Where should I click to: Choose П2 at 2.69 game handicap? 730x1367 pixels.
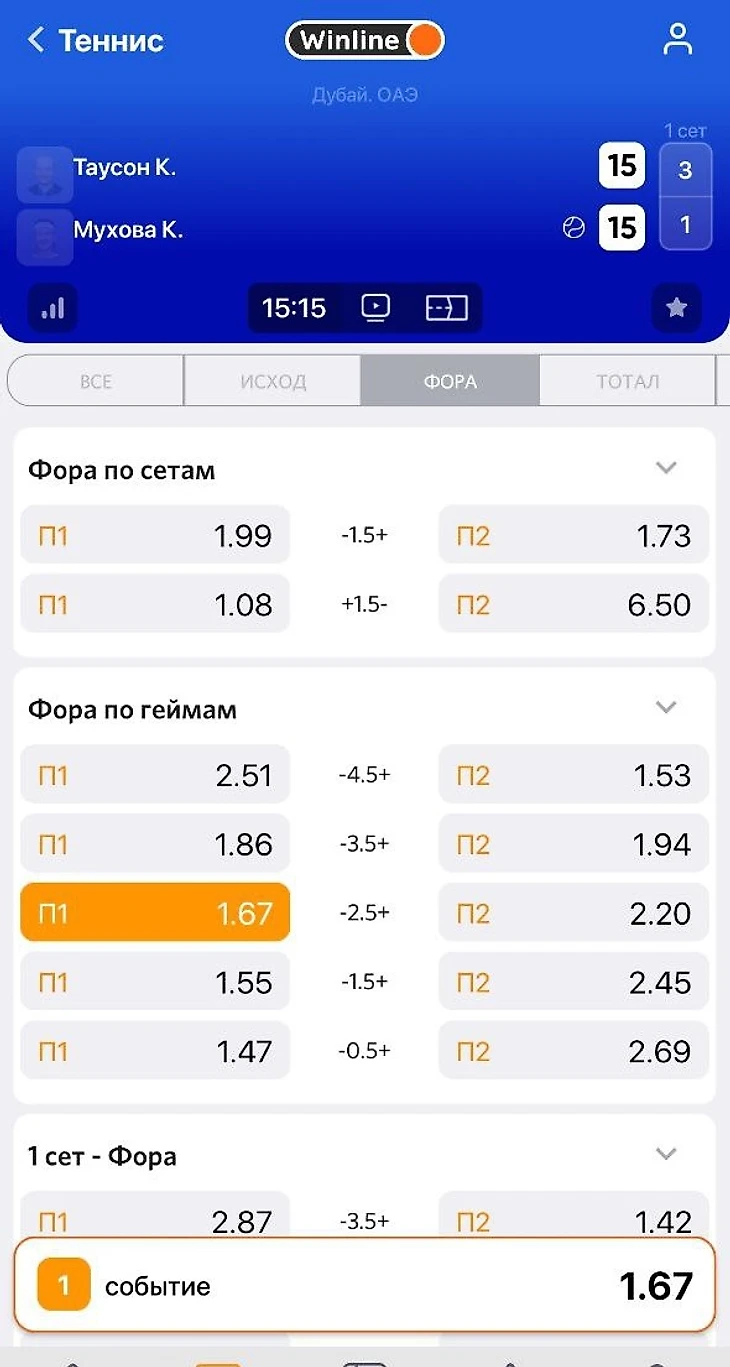574,1051
